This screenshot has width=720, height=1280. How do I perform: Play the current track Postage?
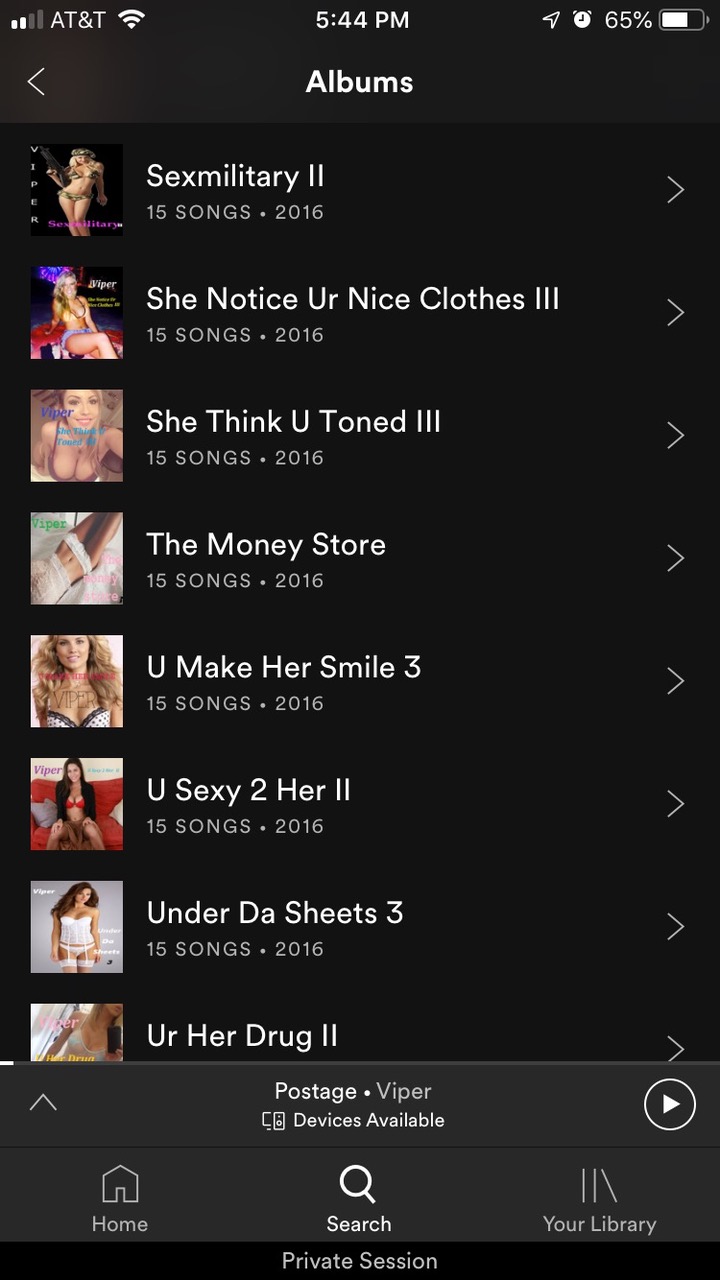pyautogui.click(x=669, y=1104)
